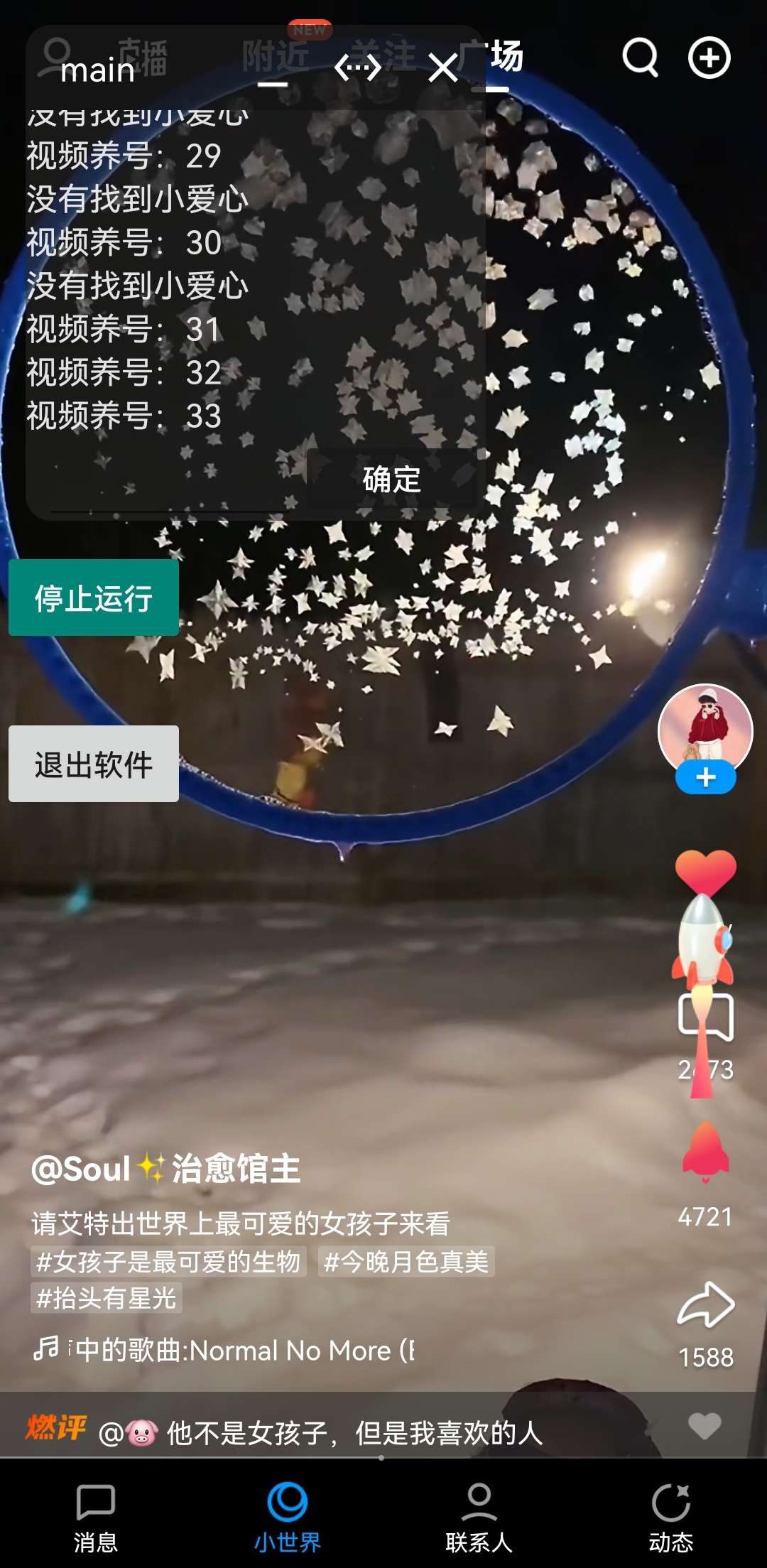Open hashtag #今晚月色真美
Image resolution: width=767 pixels, height=1568 pixels.
406,1262
